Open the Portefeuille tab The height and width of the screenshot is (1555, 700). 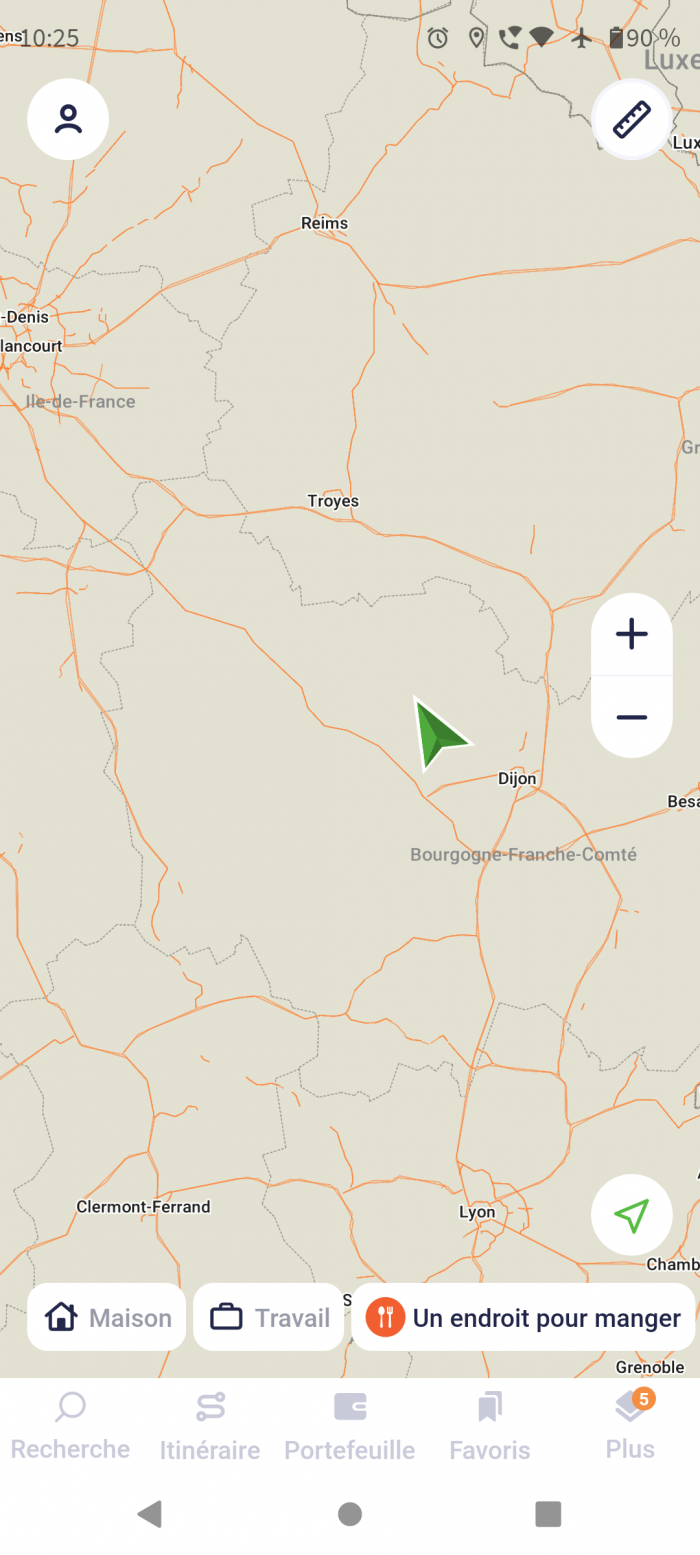tap(350, 1426)
